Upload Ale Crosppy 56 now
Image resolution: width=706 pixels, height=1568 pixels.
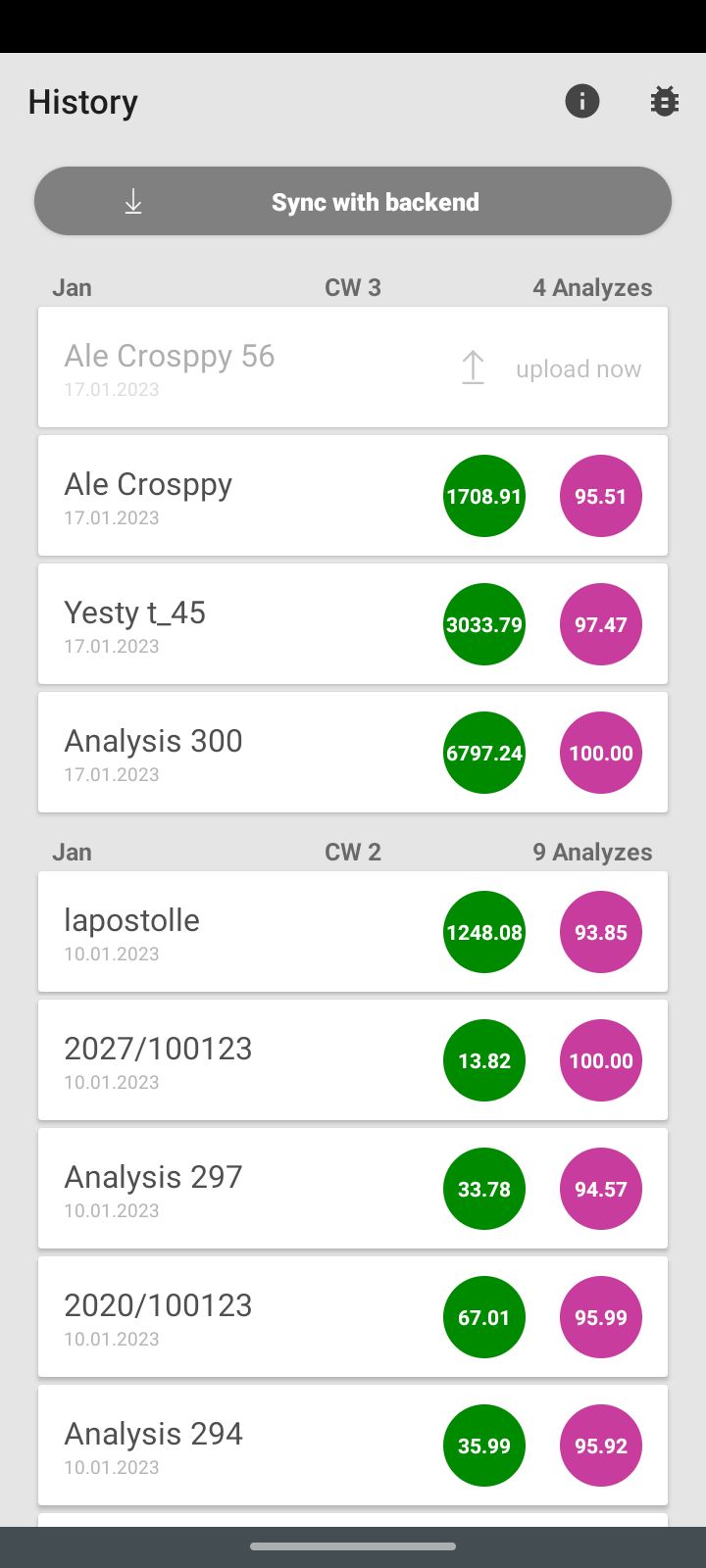coord(551,368)
